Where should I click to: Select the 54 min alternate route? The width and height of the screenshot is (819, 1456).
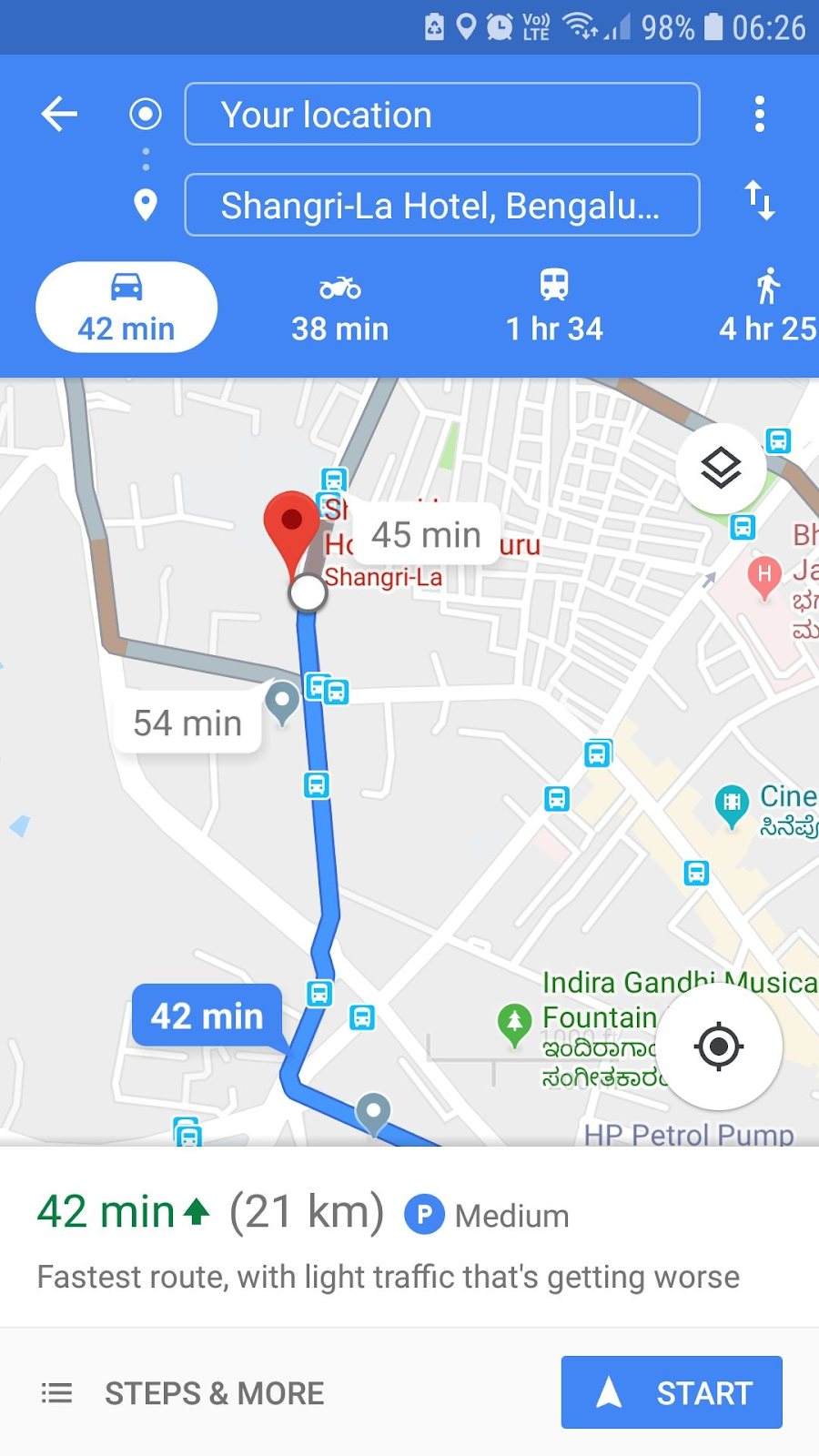point(187,723)
